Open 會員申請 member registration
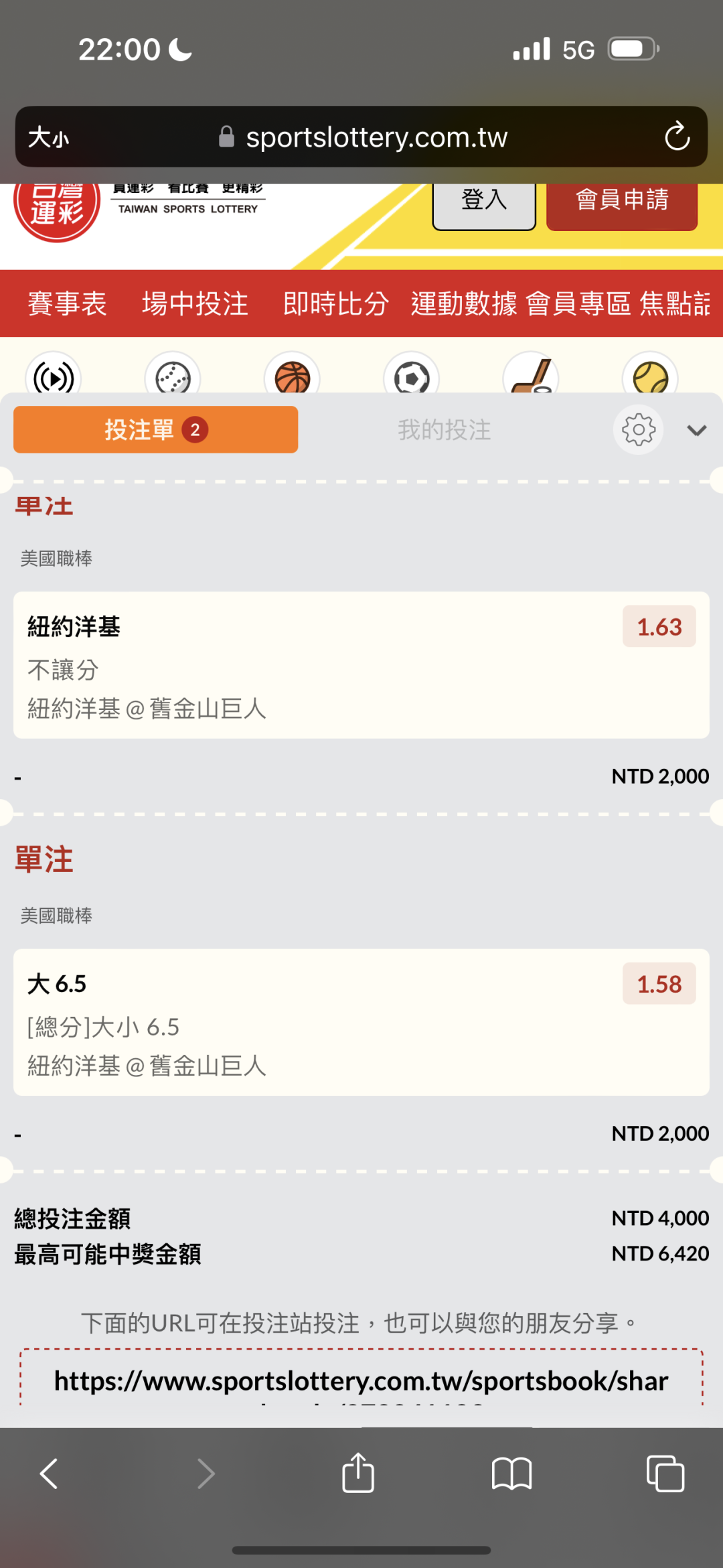 click(x=622, y=201)
